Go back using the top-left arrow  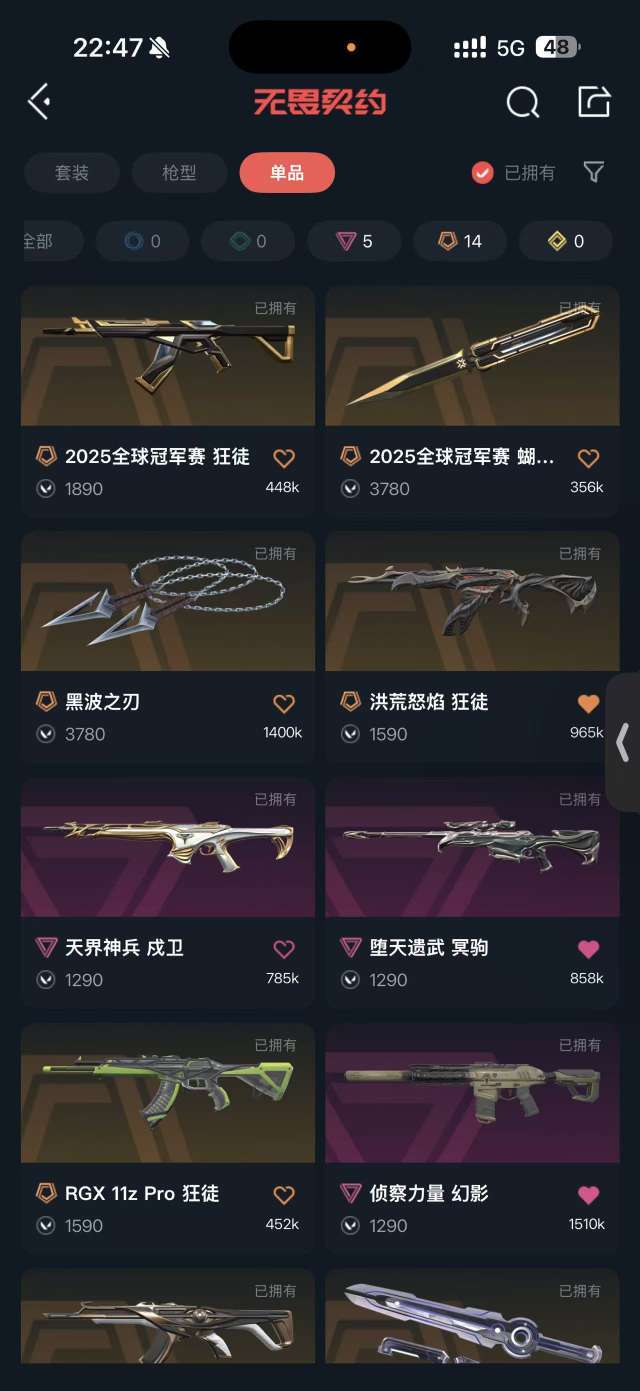point(39,102)
